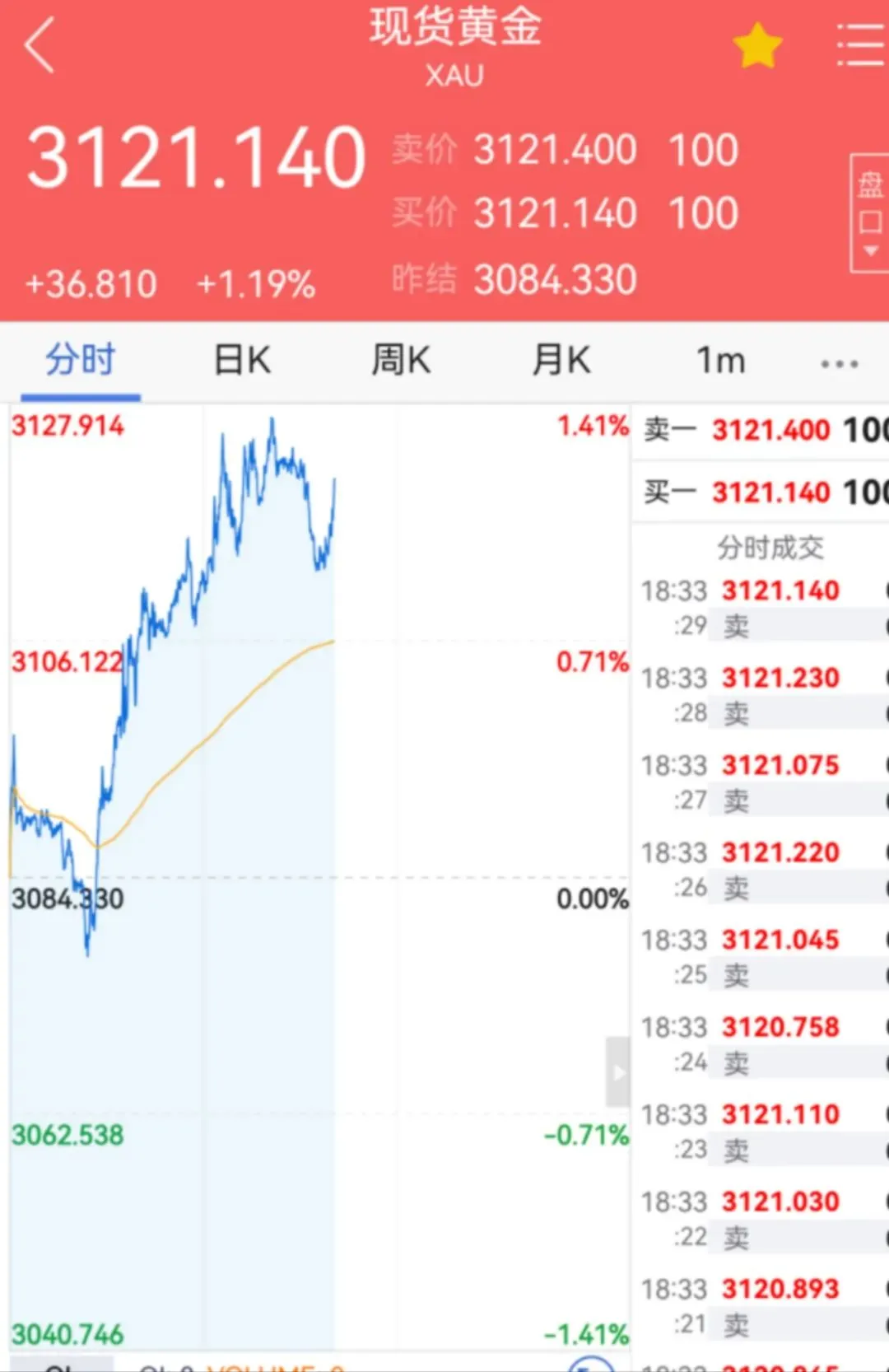Tap the 买一 3121.140 bid row
Image resolution: width=889 pixels, height=1372 pixels.
757,492
